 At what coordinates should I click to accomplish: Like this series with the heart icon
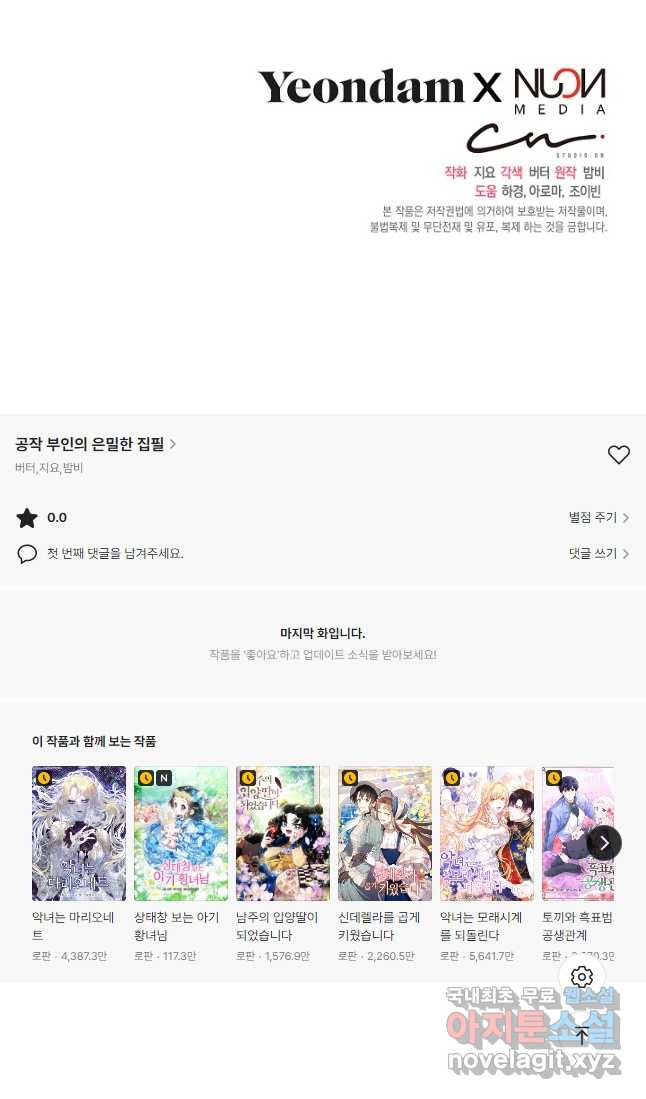pyautogui.click(x=619, y=455)
